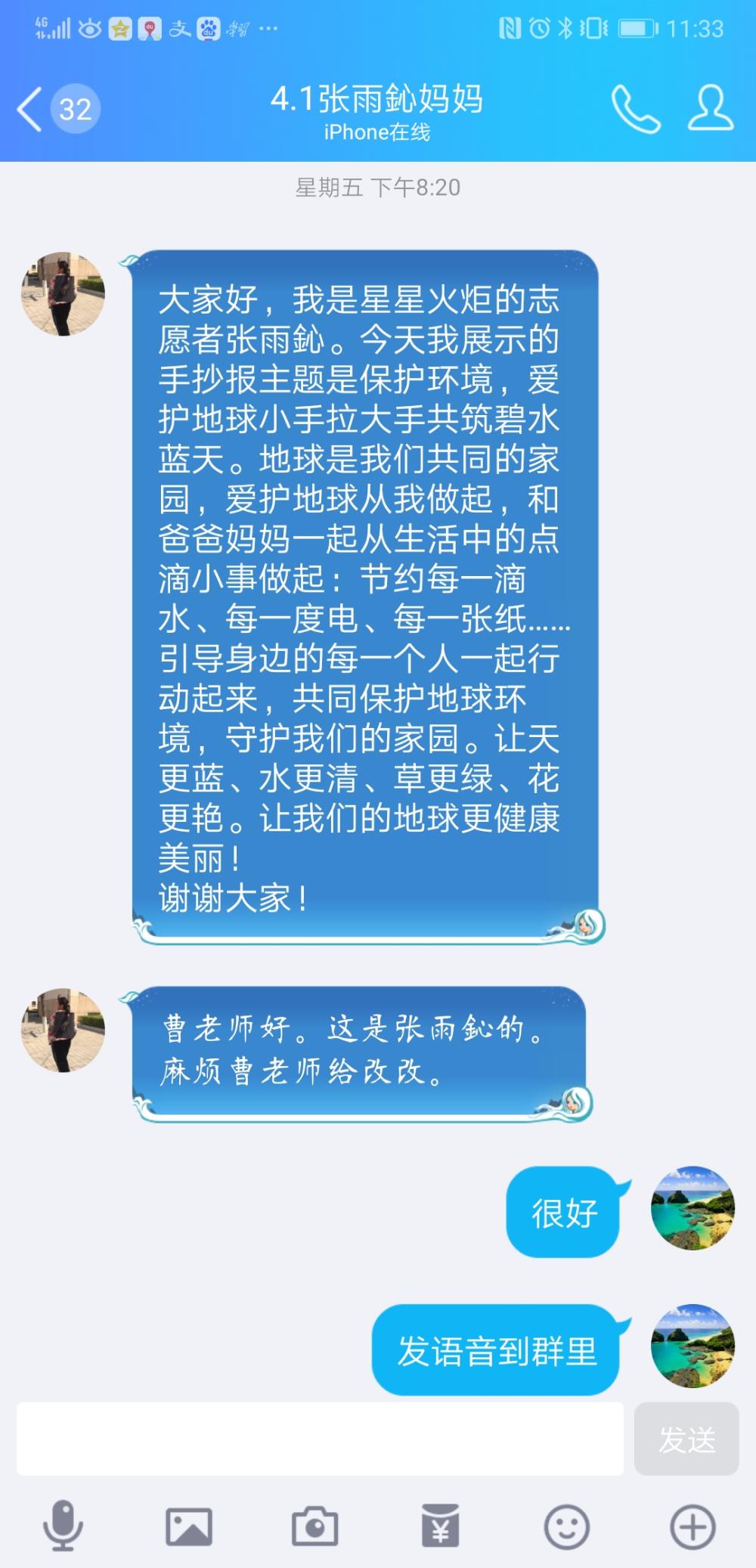This screenshot has height=1568, width=756.
Task: Open the contact's profile page
Action: [710, 109]
